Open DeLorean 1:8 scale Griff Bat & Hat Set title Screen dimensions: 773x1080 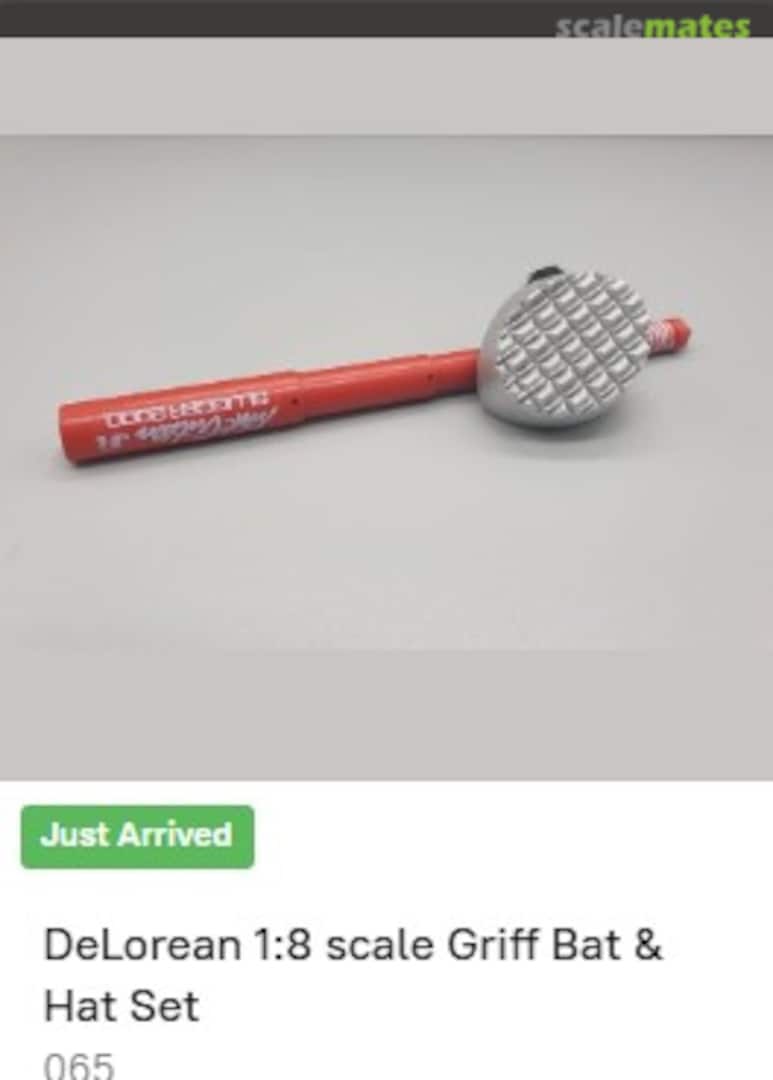click(352, 974)
